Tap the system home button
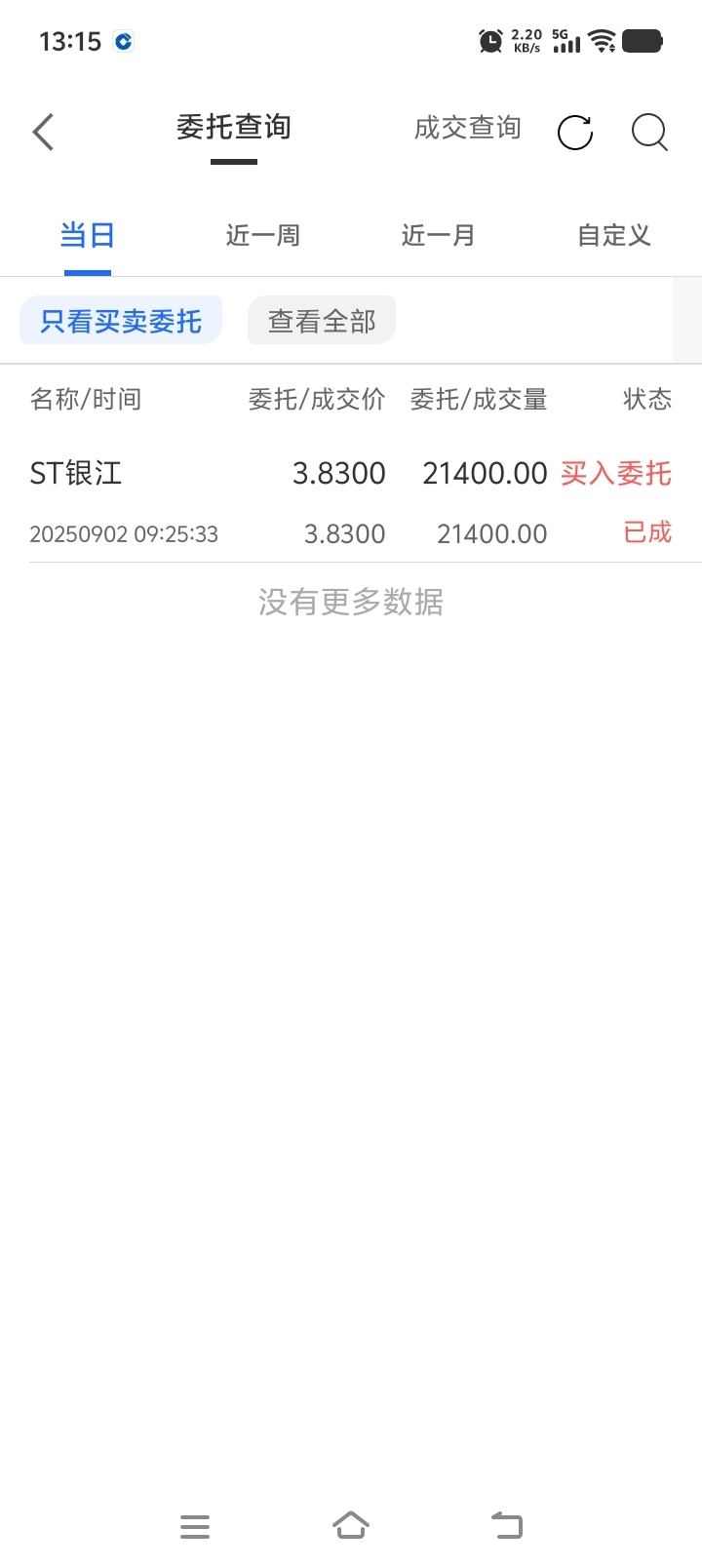This screenshot has height=1568, width=702. 351,1525
